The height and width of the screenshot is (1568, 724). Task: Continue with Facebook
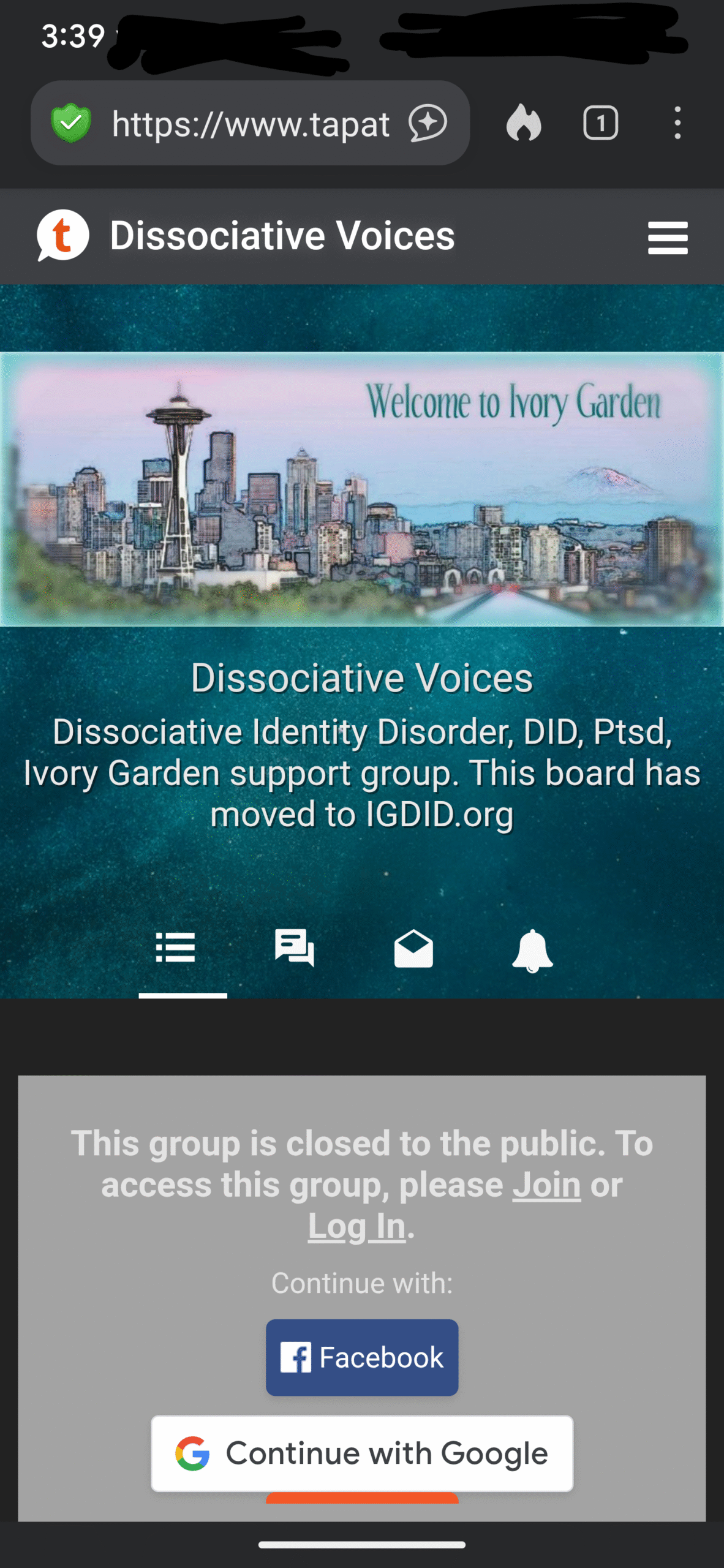click(x=362, y=1357)
